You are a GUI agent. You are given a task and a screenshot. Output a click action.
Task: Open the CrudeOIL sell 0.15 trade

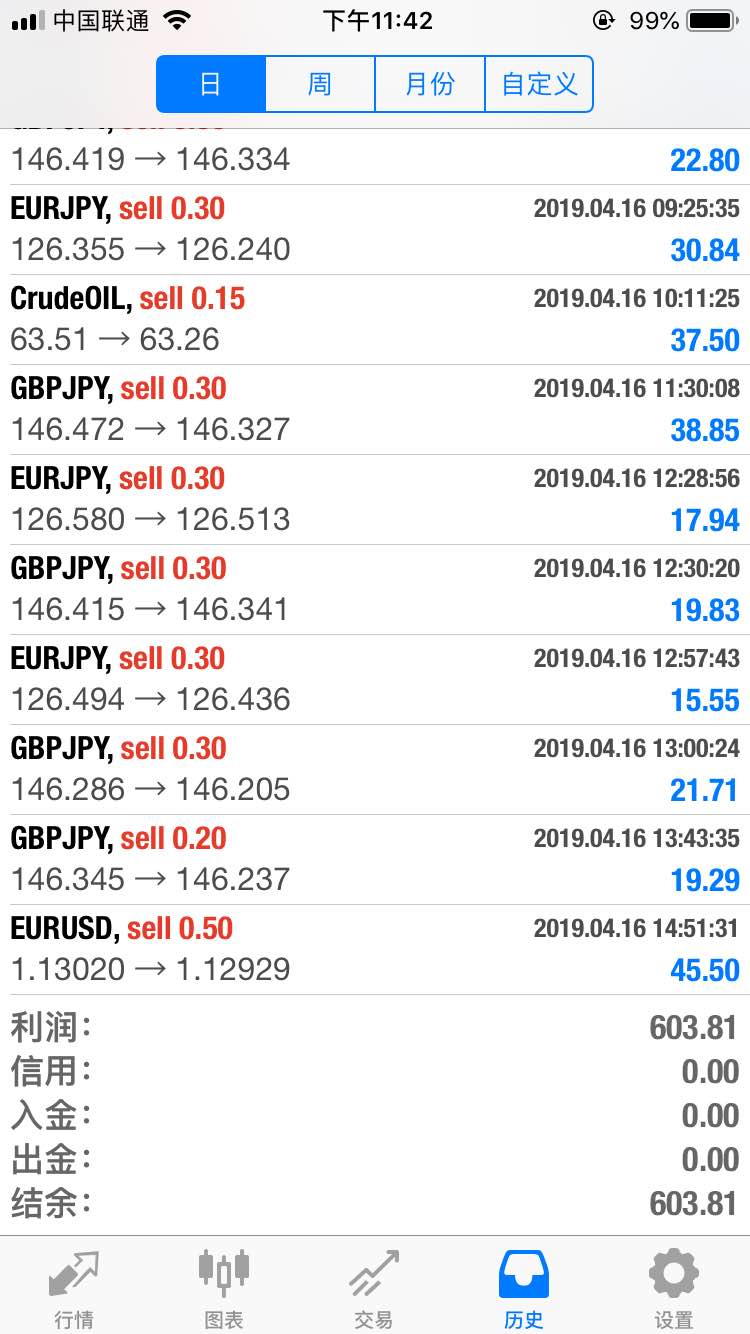[x=375, y=320]
